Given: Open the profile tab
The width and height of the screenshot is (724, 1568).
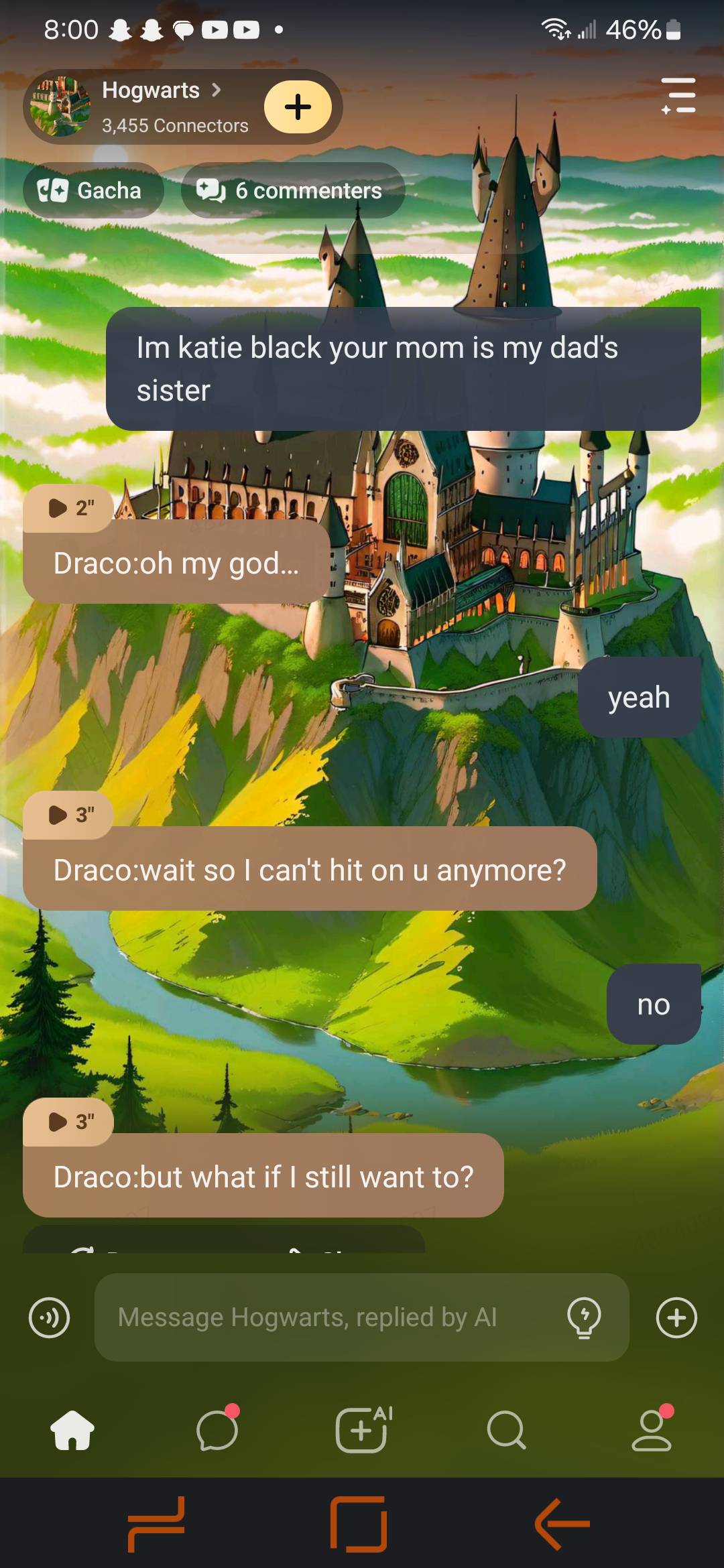Looking at the screenshot, I should (x=652, y=1430).
